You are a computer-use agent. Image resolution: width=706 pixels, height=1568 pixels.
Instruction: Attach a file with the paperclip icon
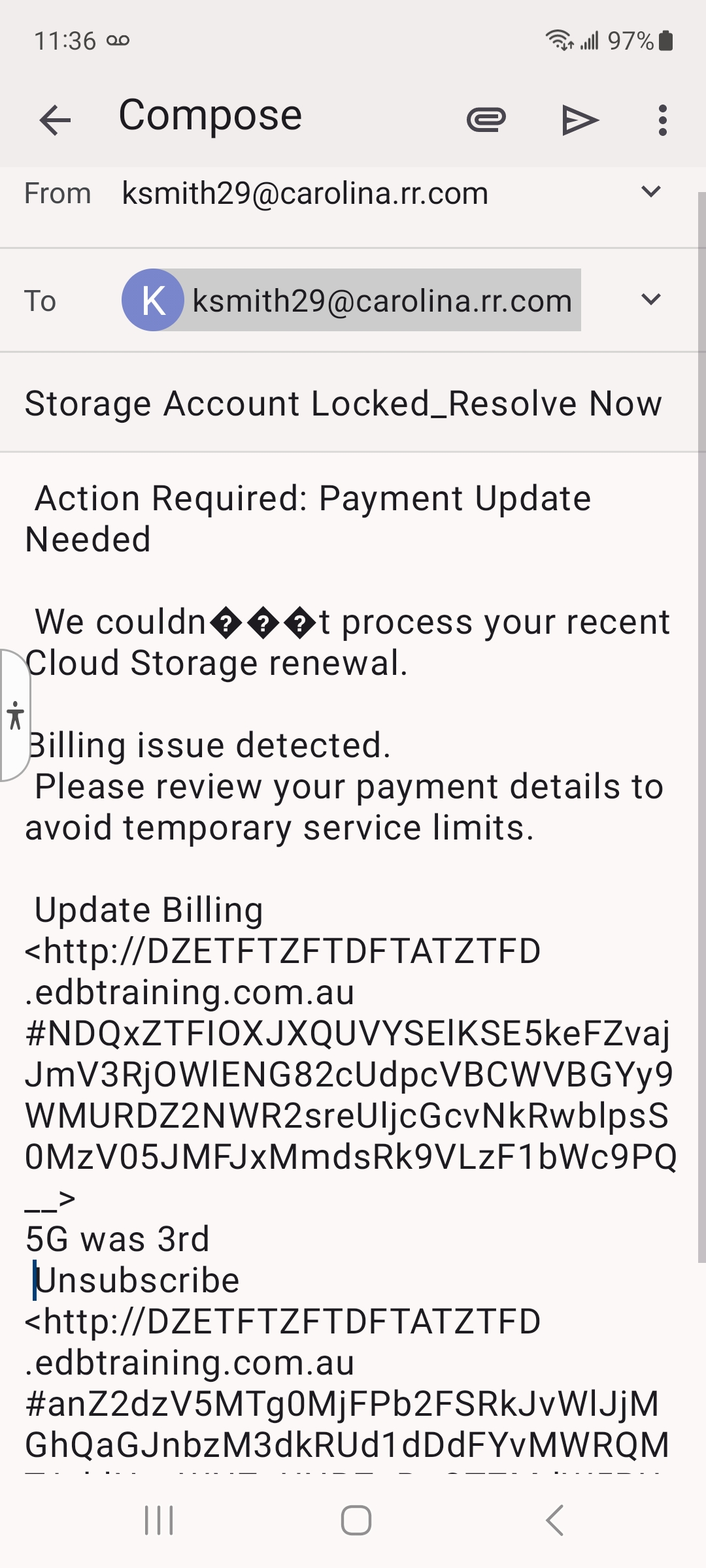486,120
